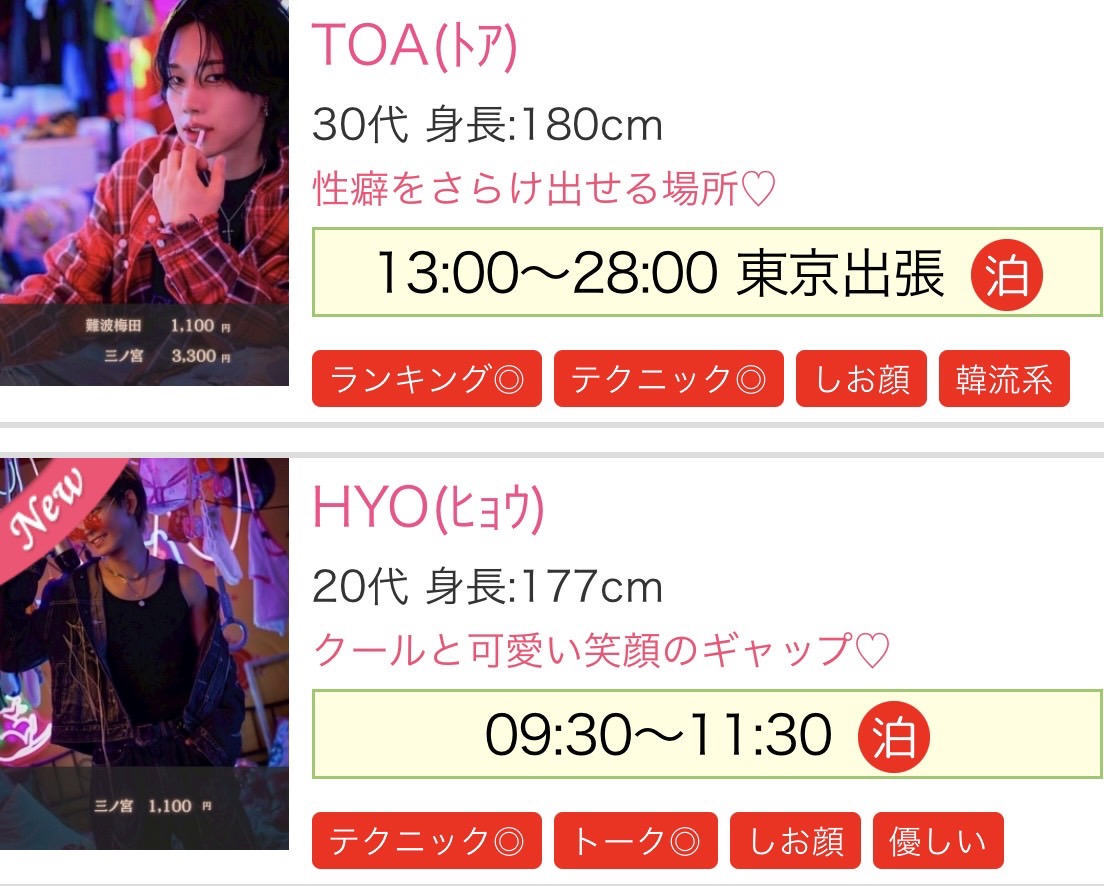Viewport: 1104px width, 886px height.
Task: Tap the テクニック◎ tag under HYO
Action: (426, 840)
